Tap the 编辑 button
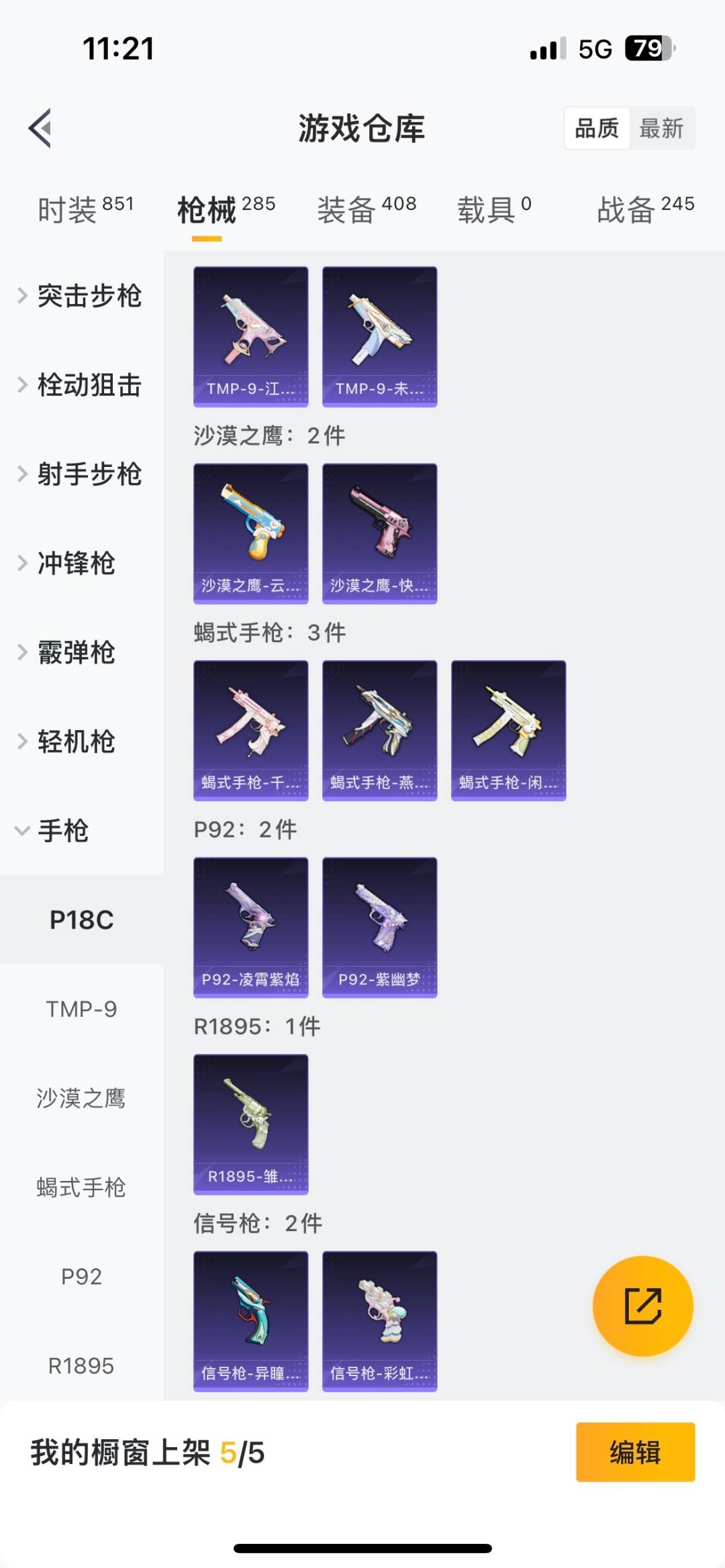725x1568 pixels. point(635,1452)
